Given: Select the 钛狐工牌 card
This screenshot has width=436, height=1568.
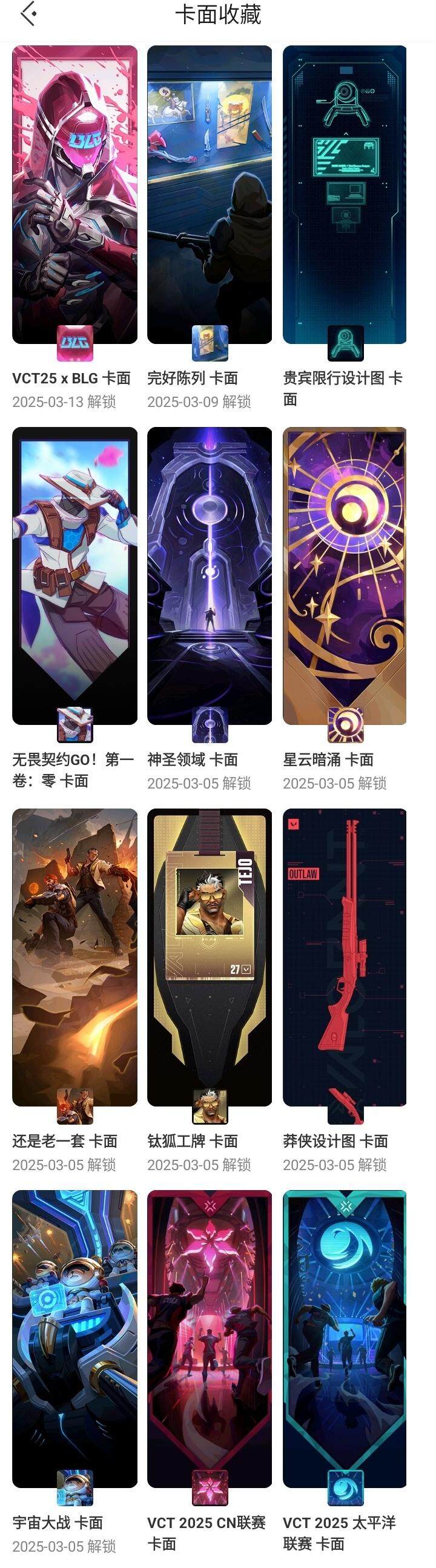Looking at the screenshot, I should click(x=210, y=957).
